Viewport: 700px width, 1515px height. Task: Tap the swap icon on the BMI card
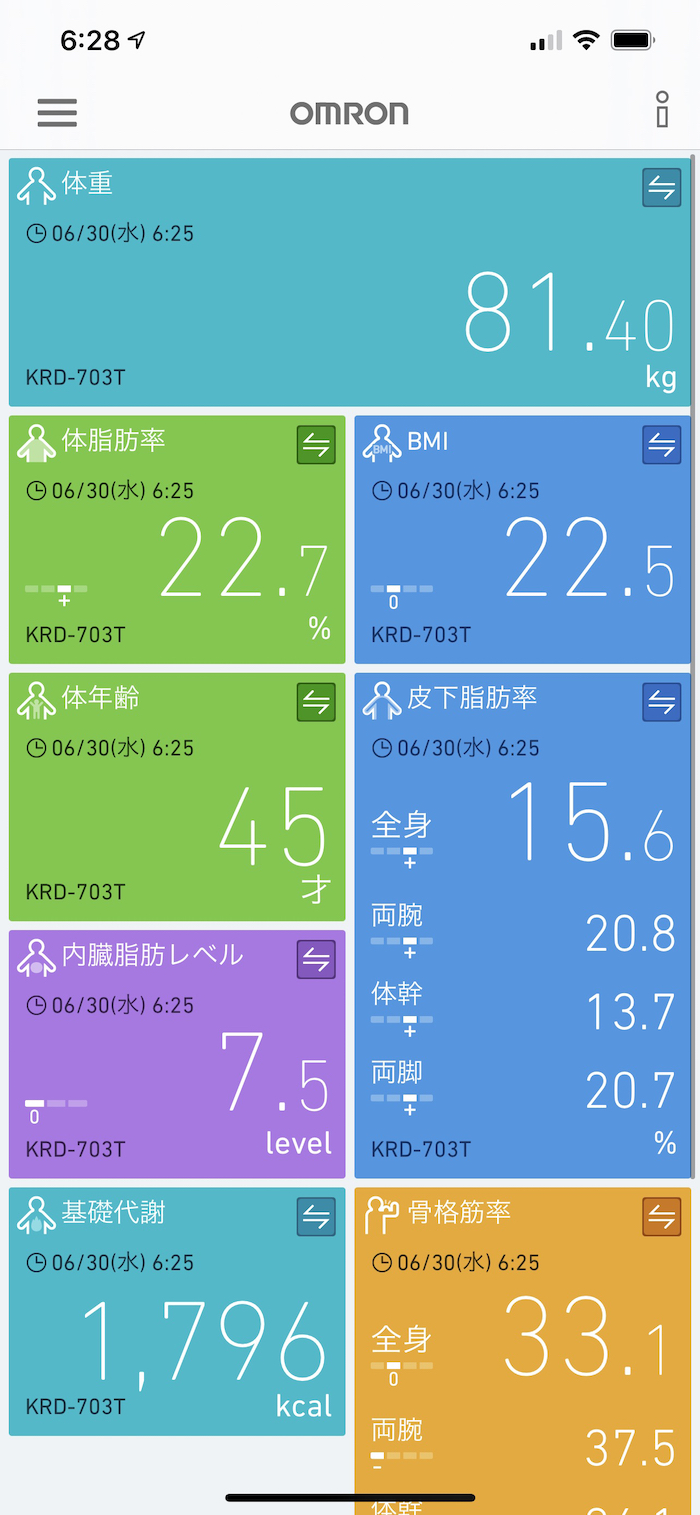pyautogui.click(x=661, y=445)
